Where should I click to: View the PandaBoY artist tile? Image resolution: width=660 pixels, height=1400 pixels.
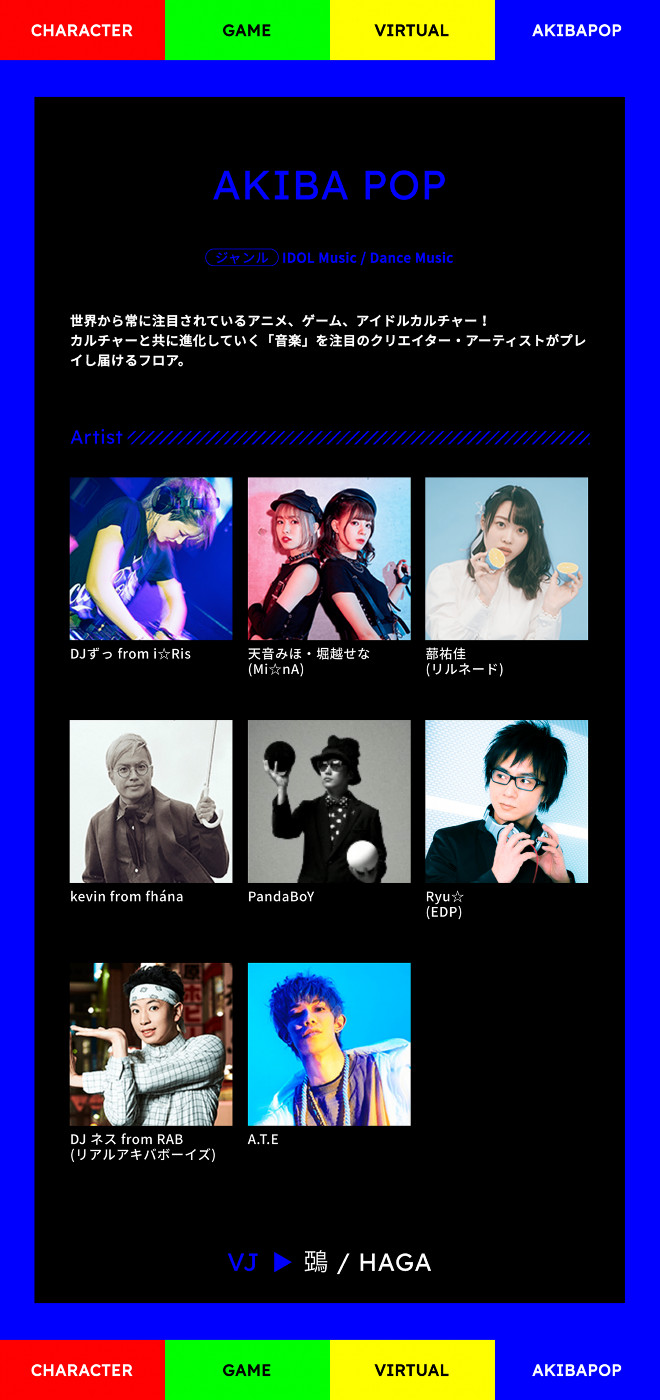pyautogui.click(x=329, y=801)
